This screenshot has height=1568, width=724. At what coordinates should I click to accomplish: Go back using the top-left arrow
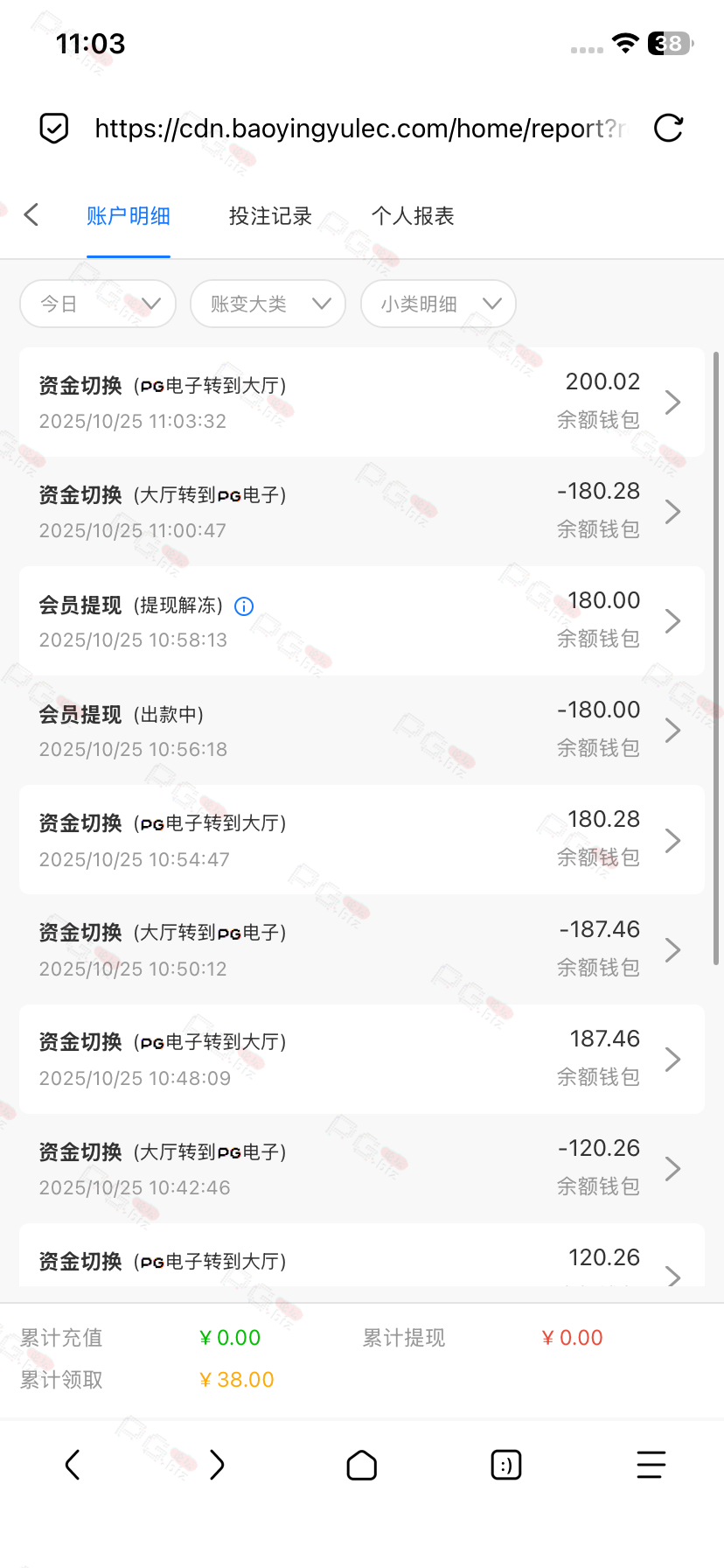tap(31, 215)
